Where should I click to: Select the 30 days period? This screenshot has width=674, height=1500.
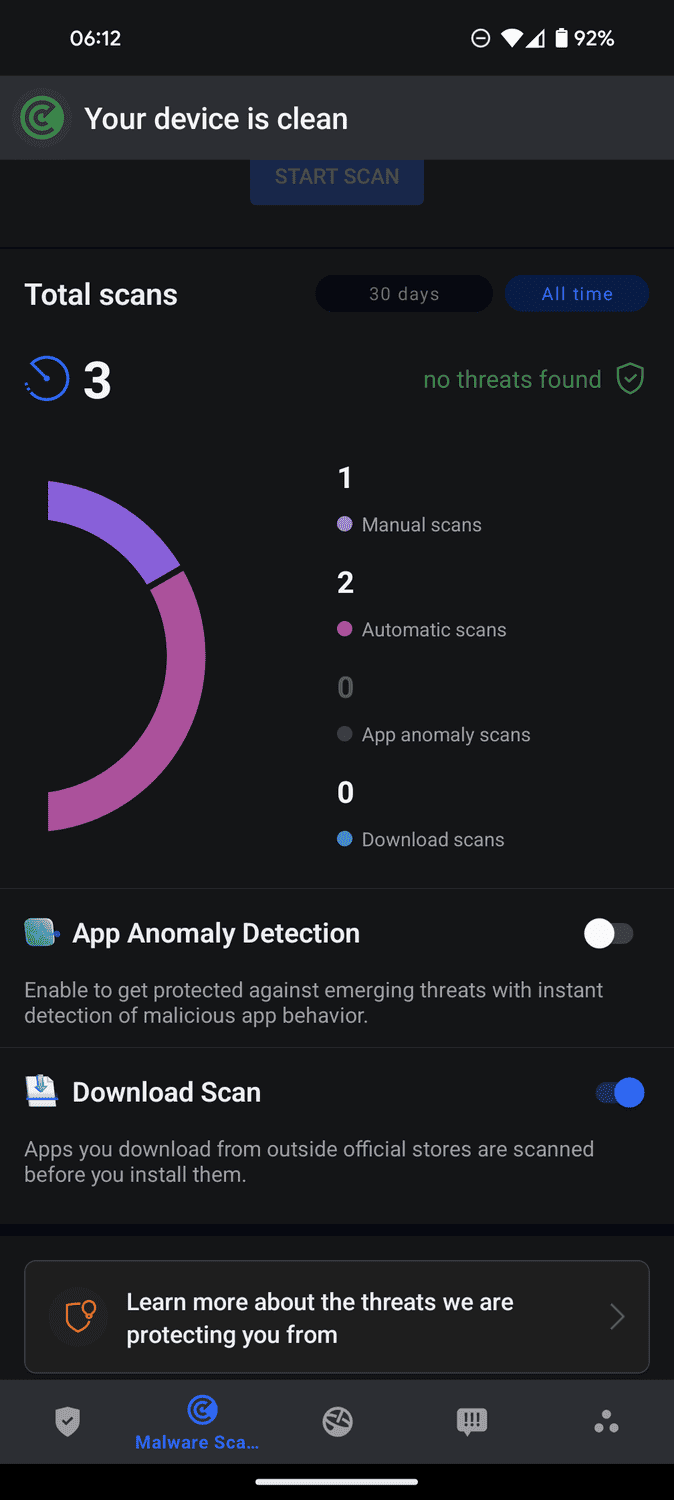coord(404,294)
